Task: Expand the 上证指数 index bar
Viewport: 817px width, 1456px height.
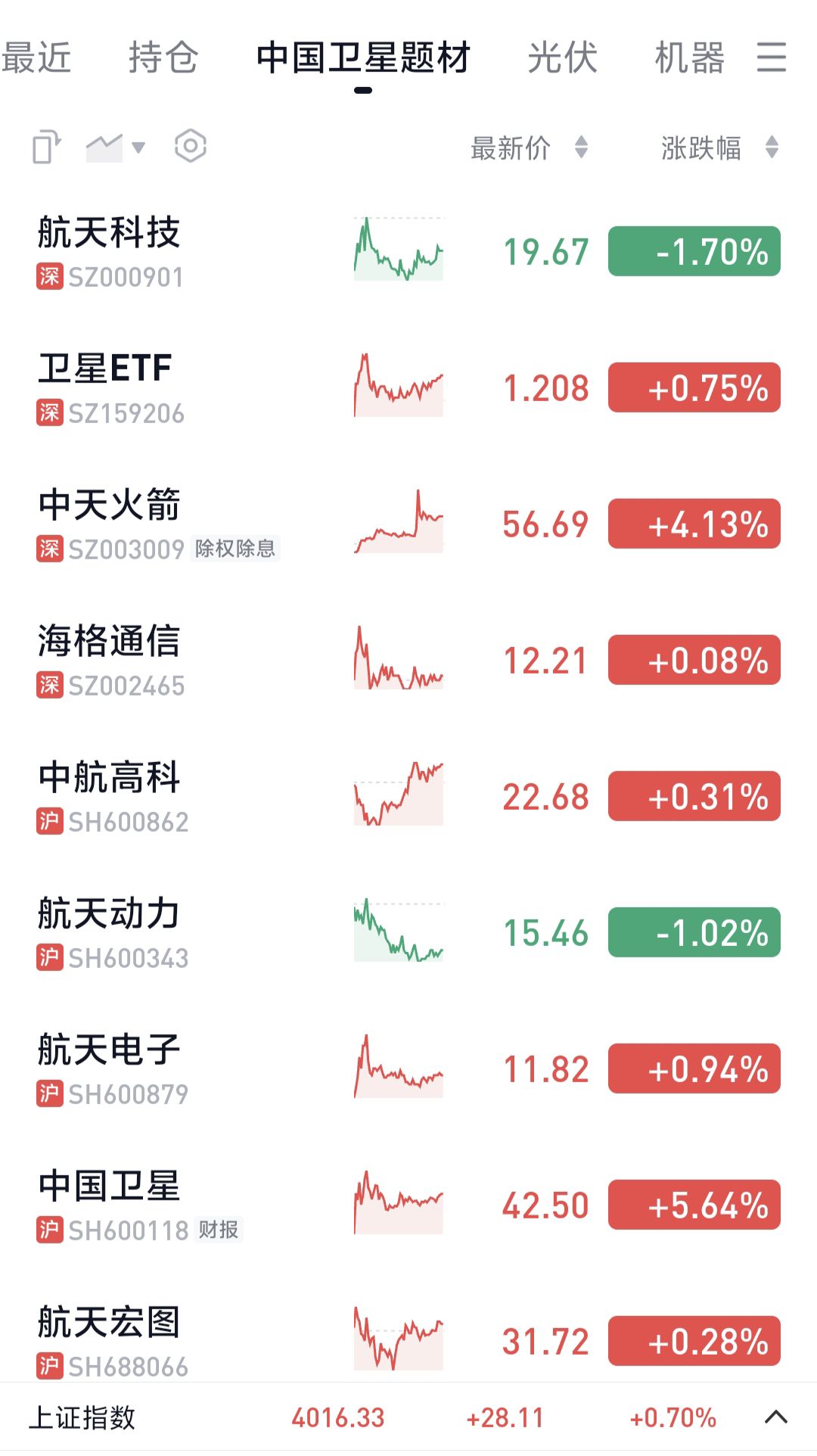Action: (x=775, y=1417)
